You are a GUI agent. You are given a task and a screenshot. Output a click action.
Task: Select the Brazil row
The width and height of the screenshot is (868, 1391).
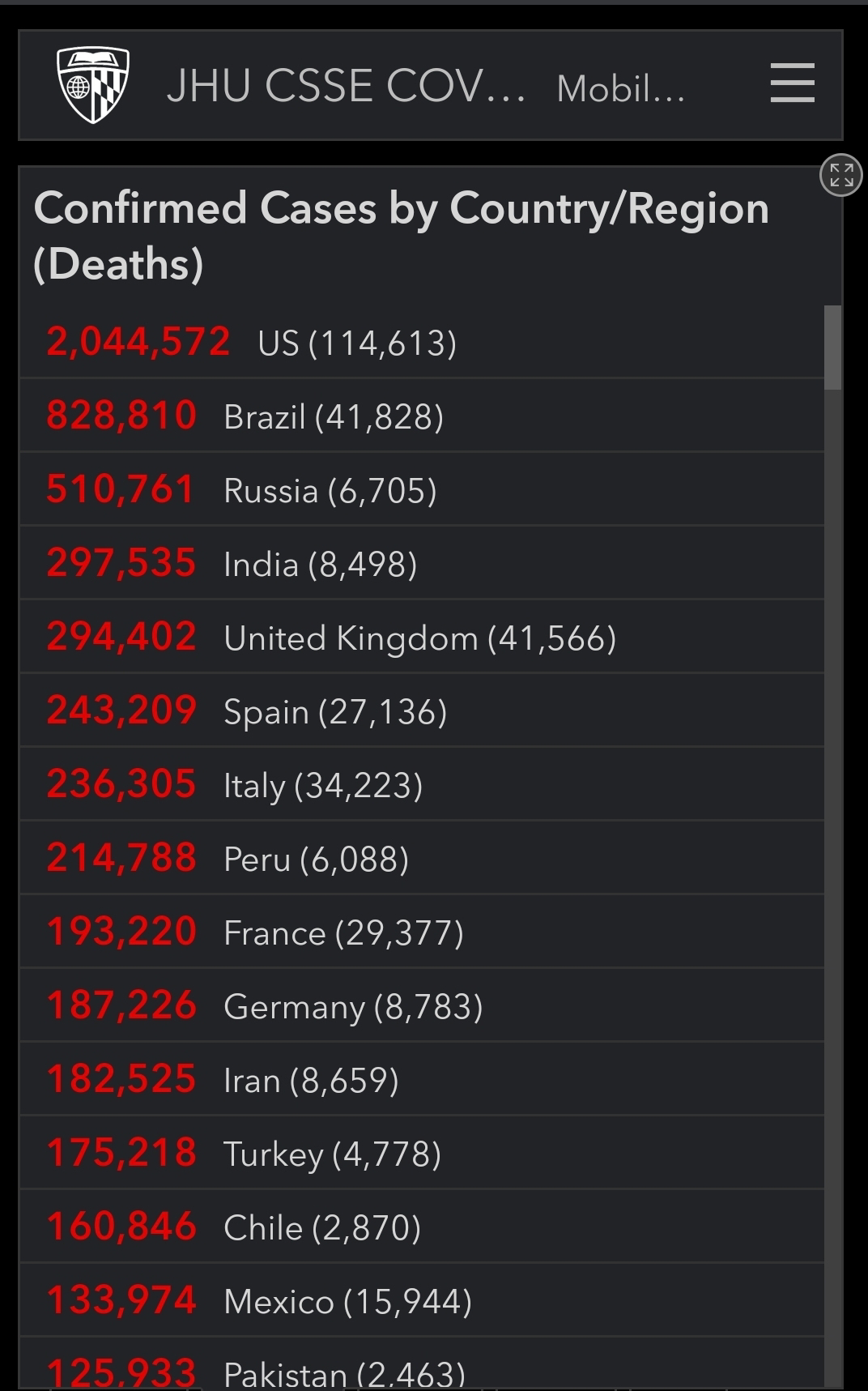[x=422, y=416]
